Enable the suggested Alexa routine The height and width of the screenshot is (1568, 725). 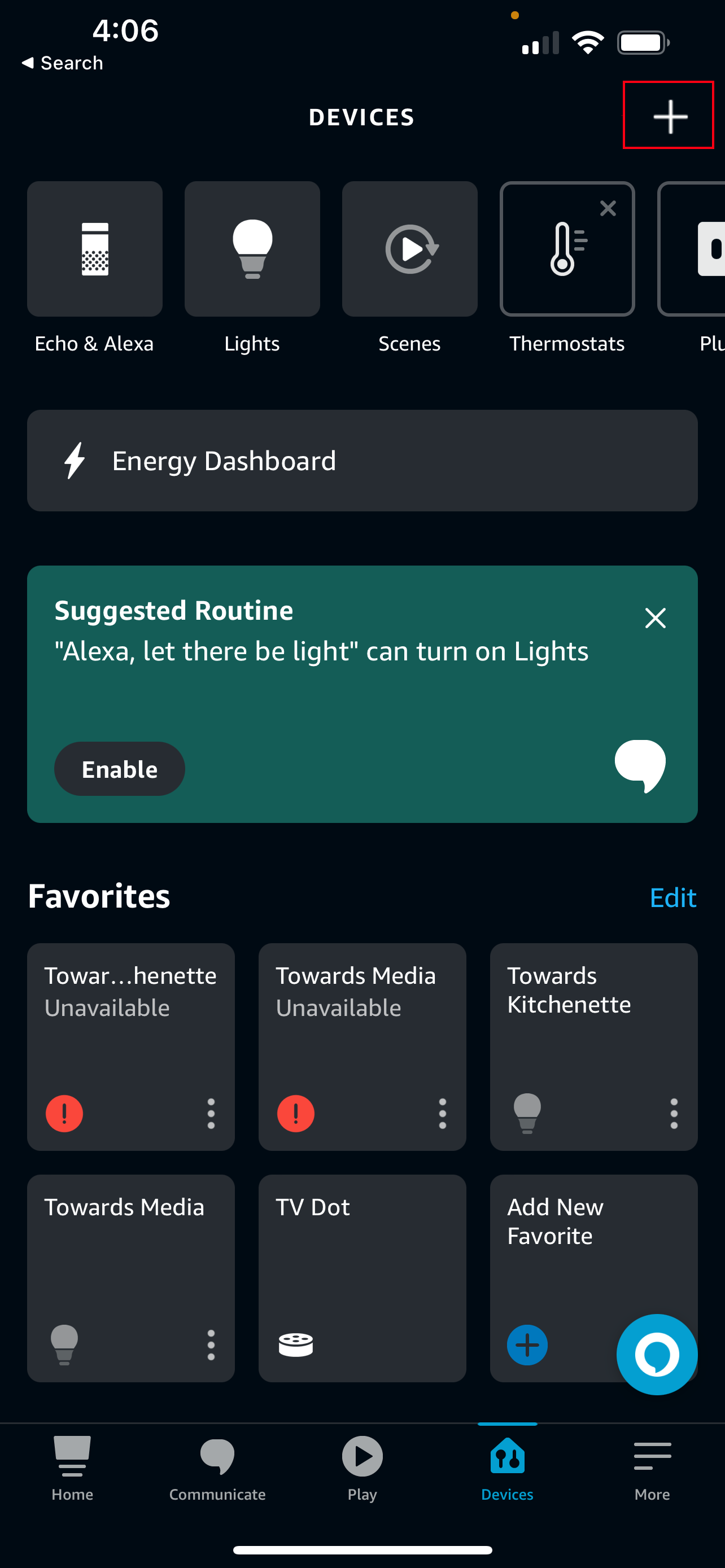point(119,769)
